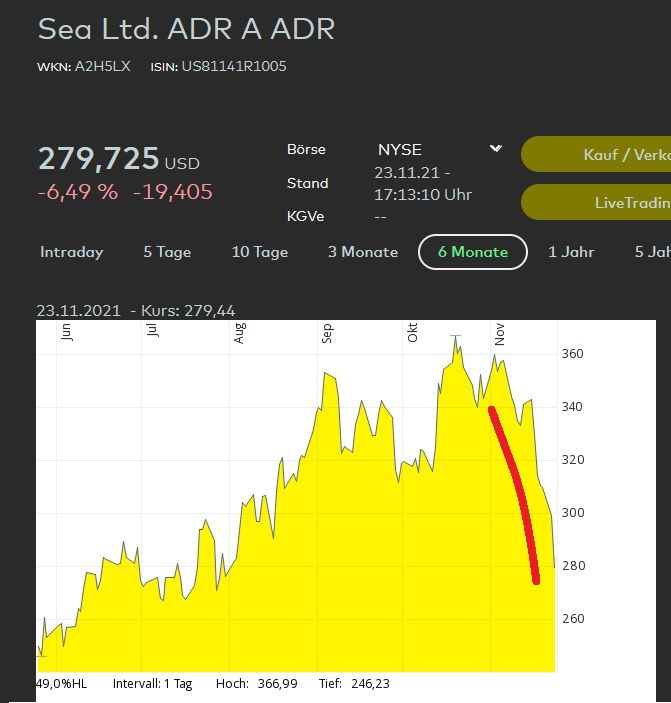Image resolution: width=671 pixels, height=703 pixels.
Task: Select the 6 Monate tab
Action: (472, 252)
